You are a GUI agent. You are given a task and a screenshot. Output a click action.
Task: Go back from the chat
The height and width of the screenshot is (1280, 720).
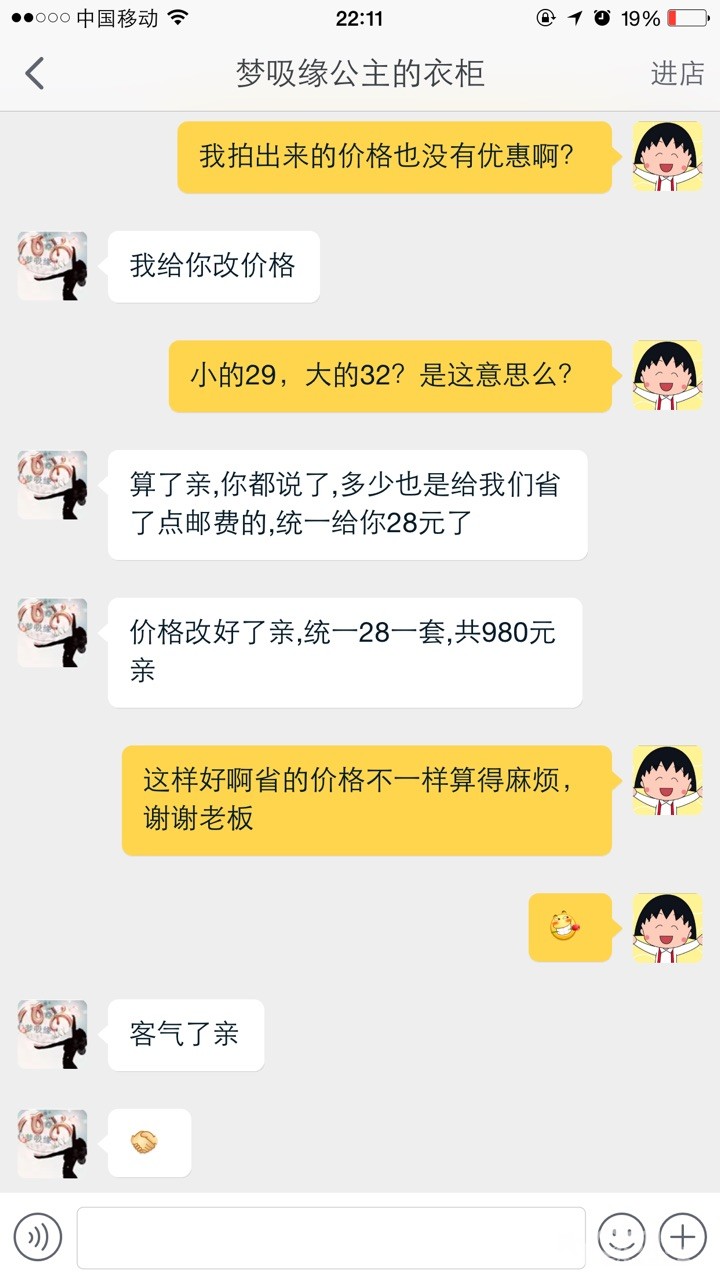pos(35,73)
